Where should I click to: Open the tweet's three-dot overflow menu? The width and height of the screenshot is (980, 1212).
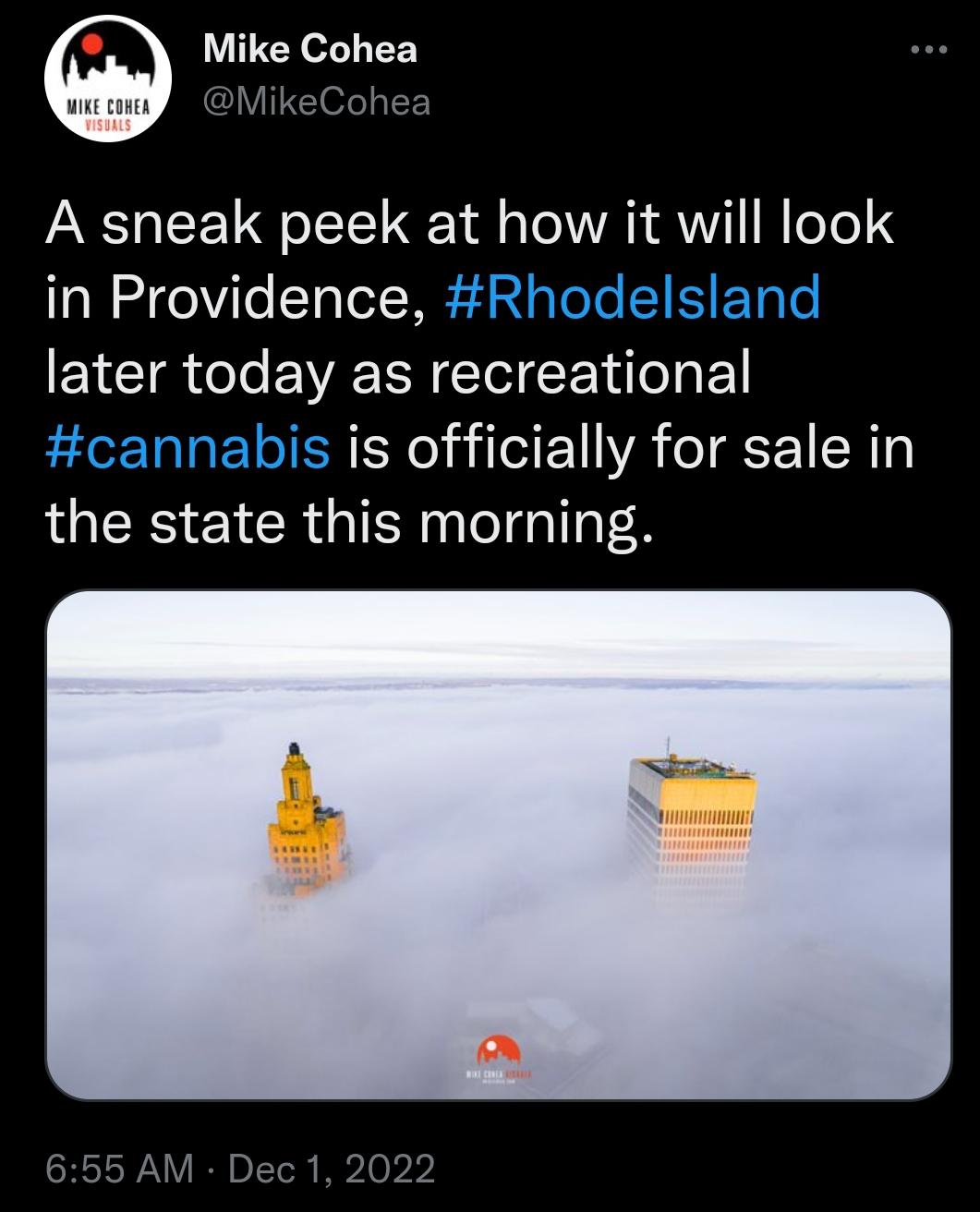tap(928, 50)
